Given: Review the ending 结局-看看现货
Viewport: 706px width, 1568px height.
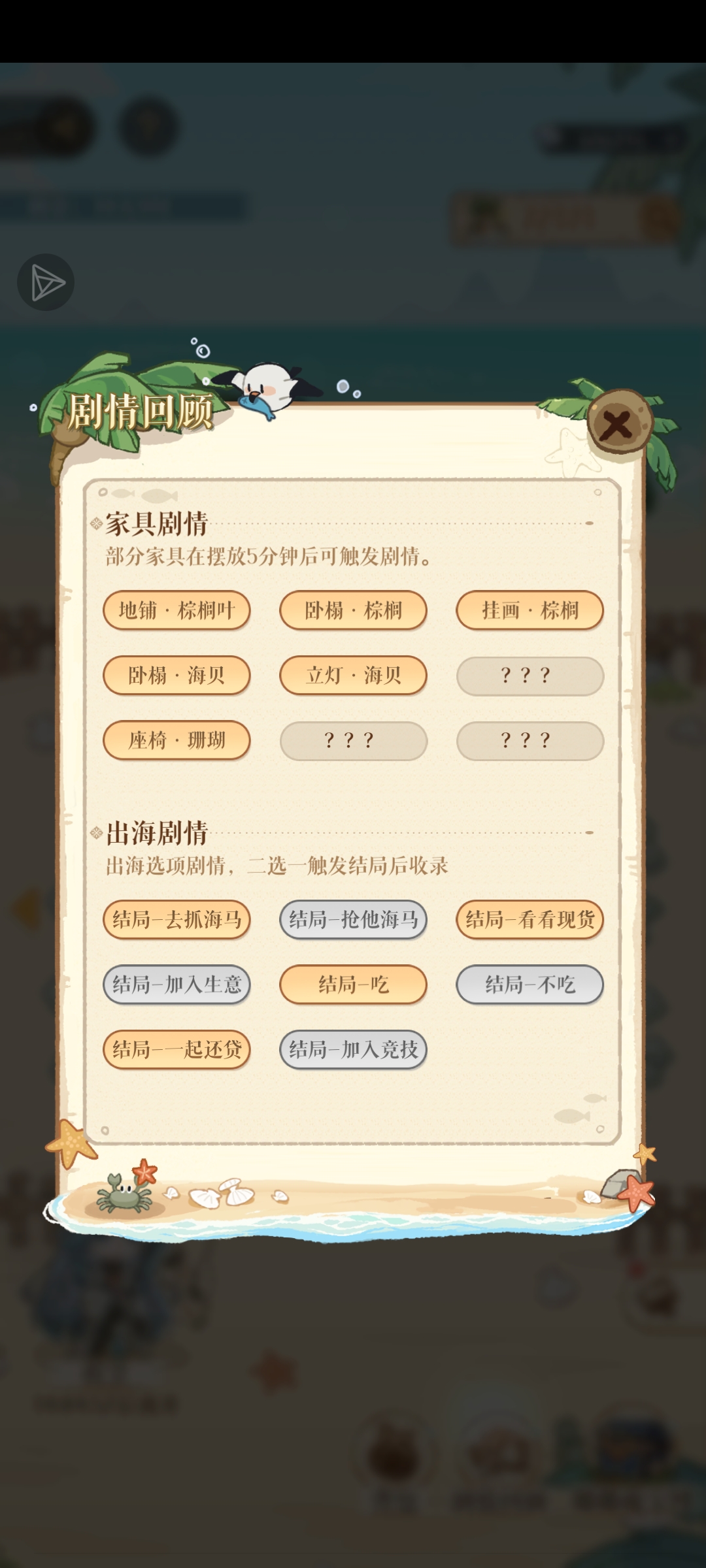Looking at the screenshot, I should [529, 919].
